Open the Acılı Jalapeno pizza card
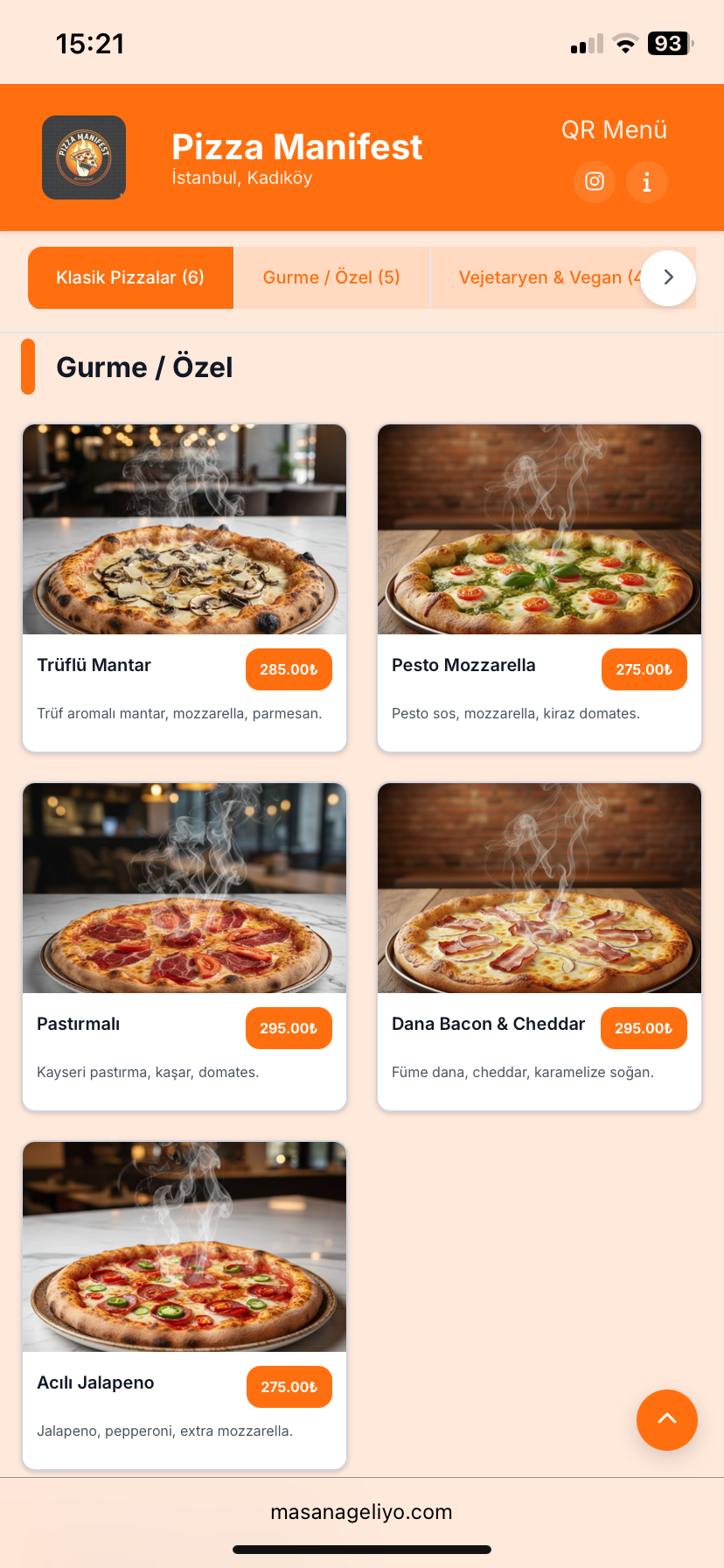This screenshot has height=1568, width=724. pos(184,1305)
